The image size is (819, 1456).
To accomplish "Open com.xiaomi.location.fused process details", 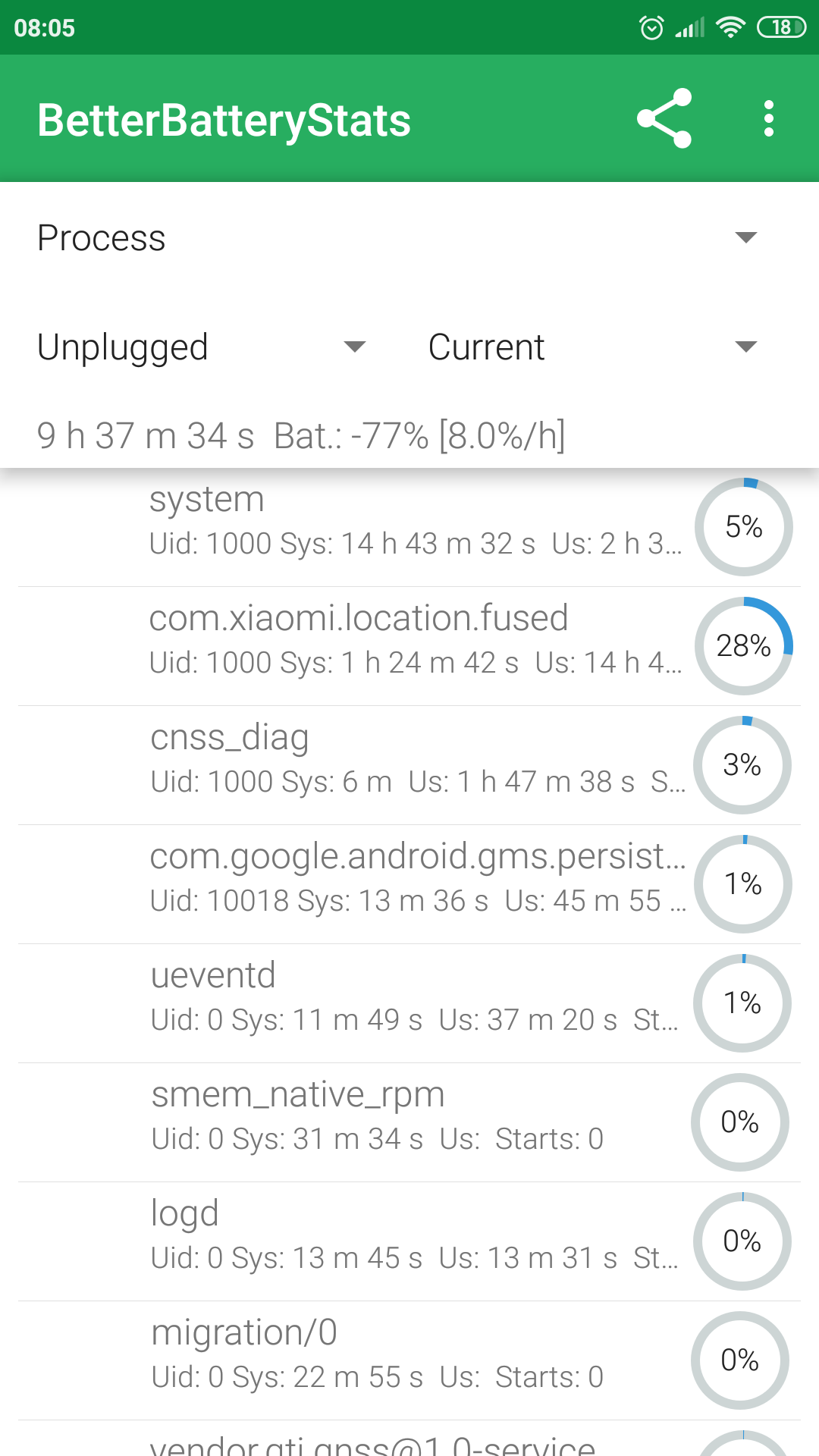I will click(x=409, y=646).
